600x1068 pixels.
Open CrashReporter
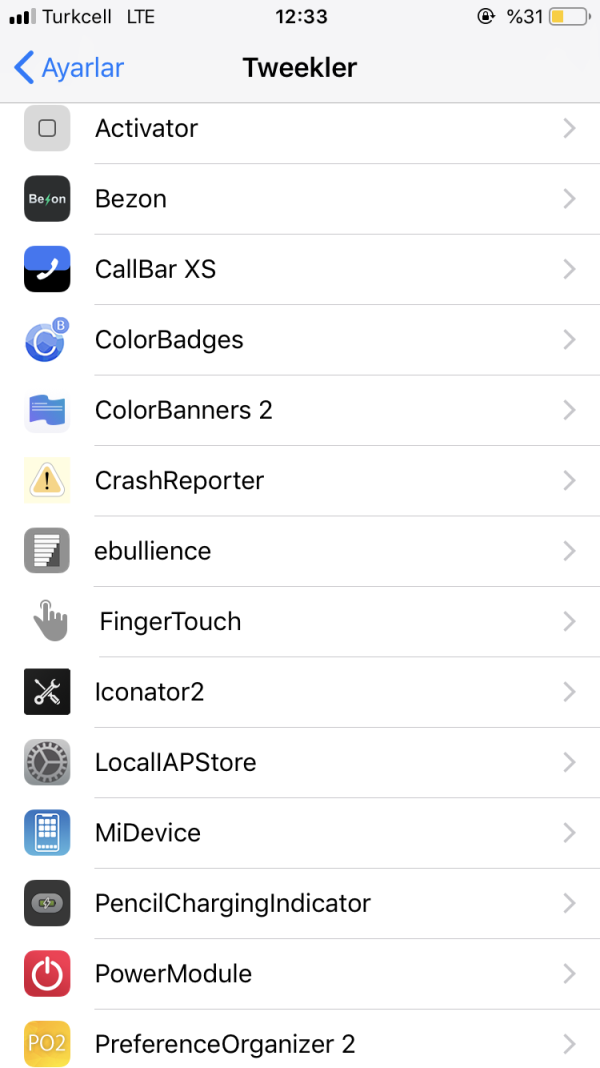[x=300, y=481]
